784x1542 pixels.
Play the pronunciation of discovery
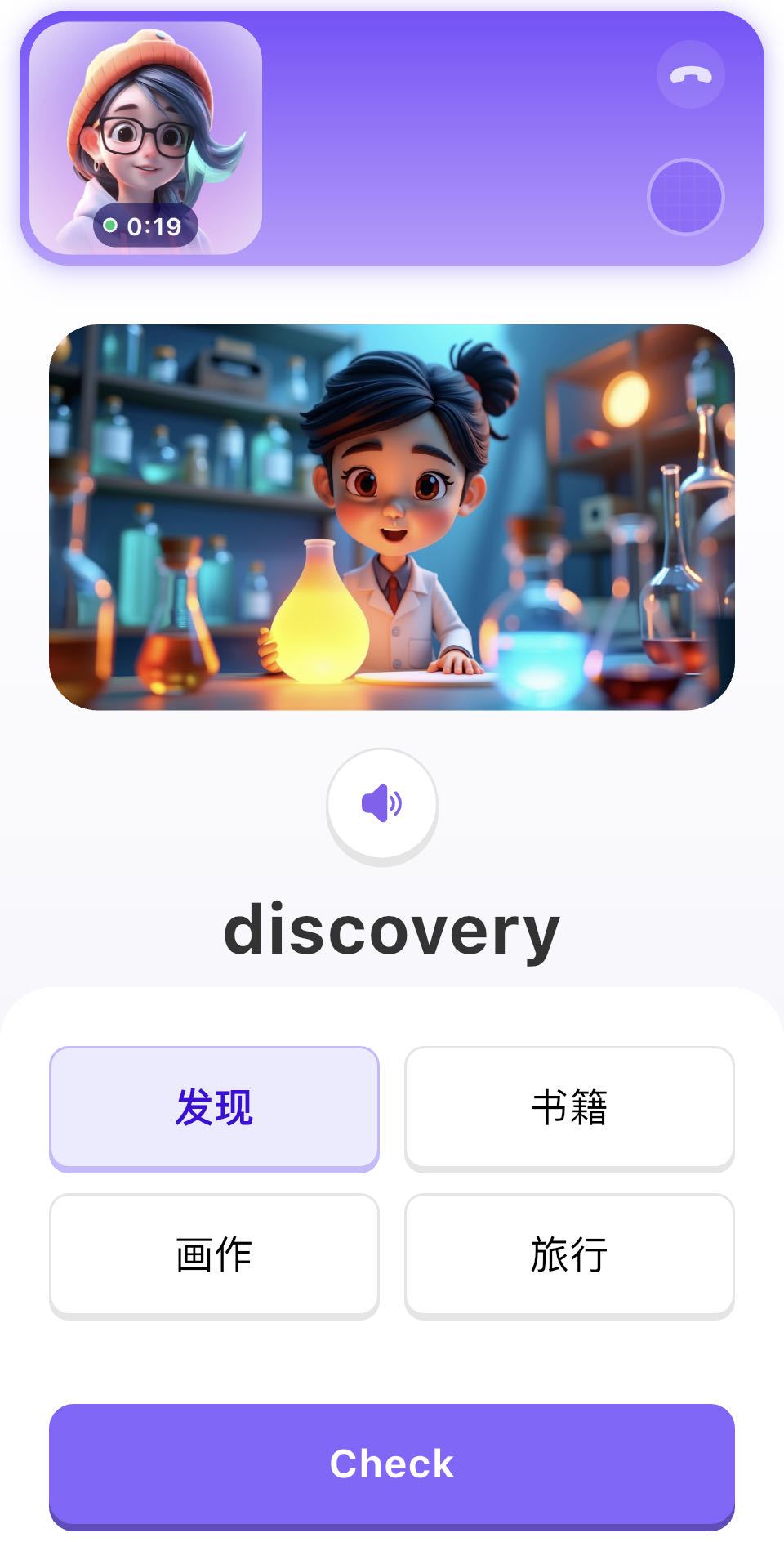coord(381,804)
